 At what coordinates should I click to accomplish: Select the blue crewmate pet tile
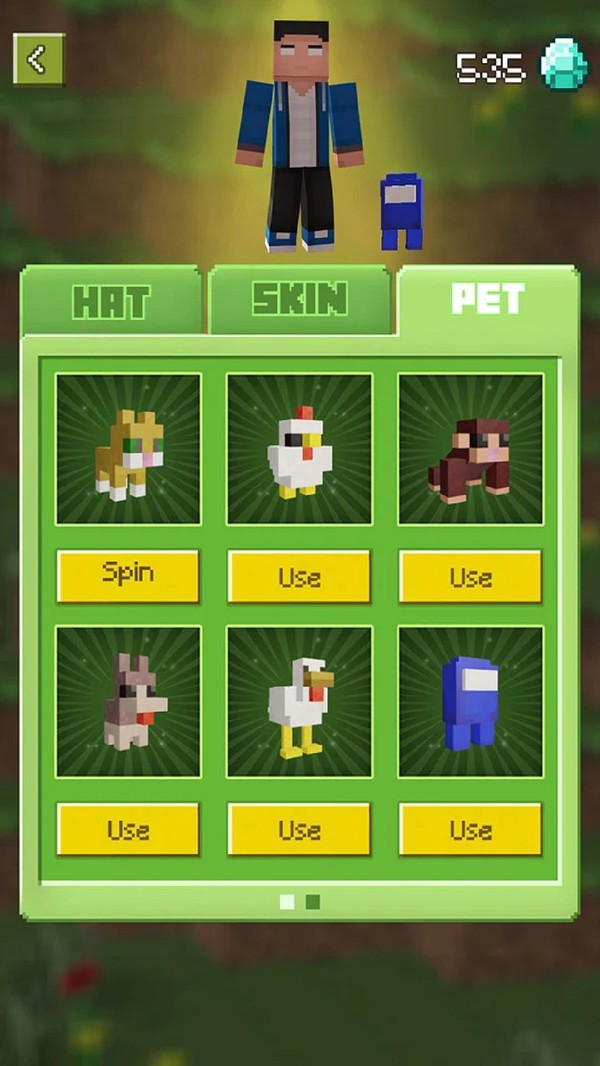tap(470, 701)
